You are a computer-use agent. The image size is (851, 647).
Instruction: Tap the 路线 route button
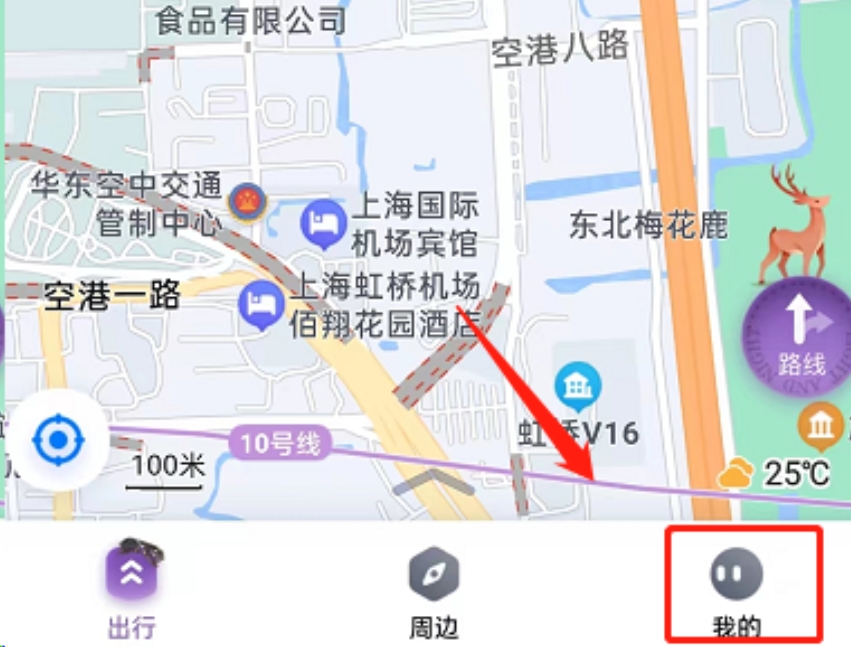pyautogui.click(x=796, y=335)
